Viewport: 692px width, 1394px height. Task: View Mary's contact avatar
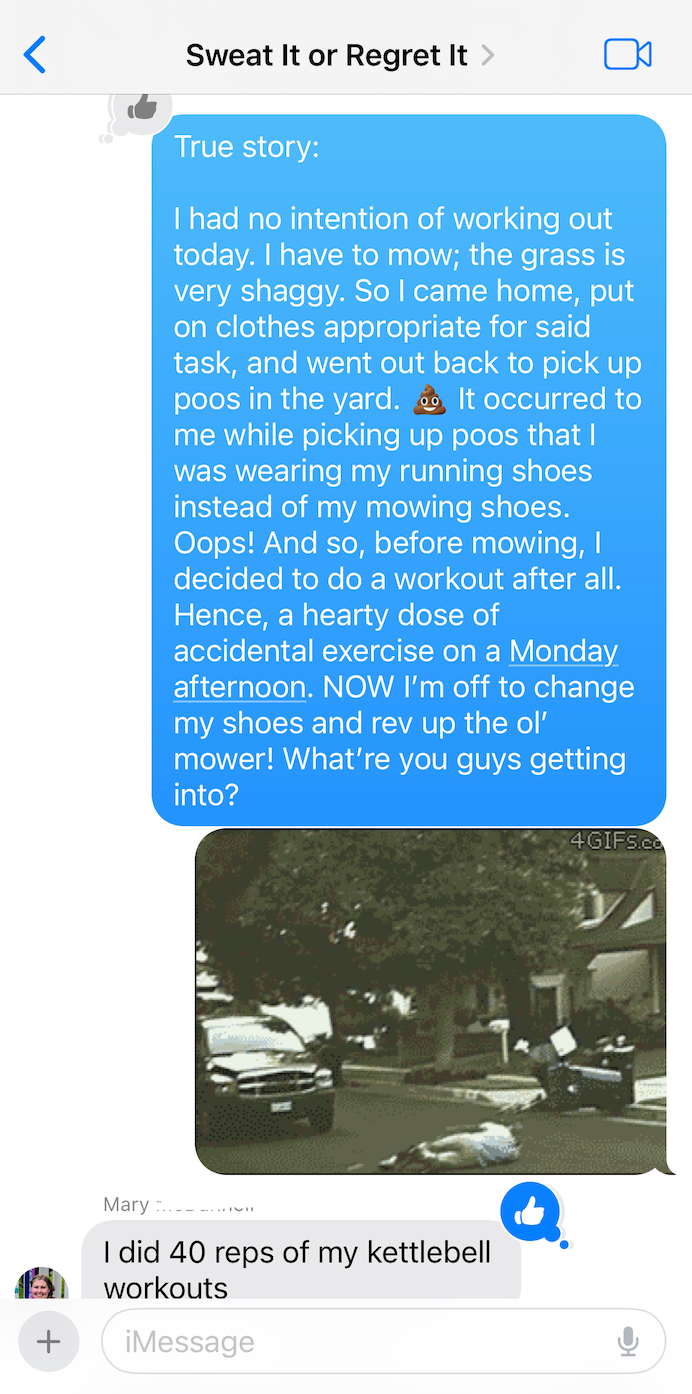tap(41, 1283)
